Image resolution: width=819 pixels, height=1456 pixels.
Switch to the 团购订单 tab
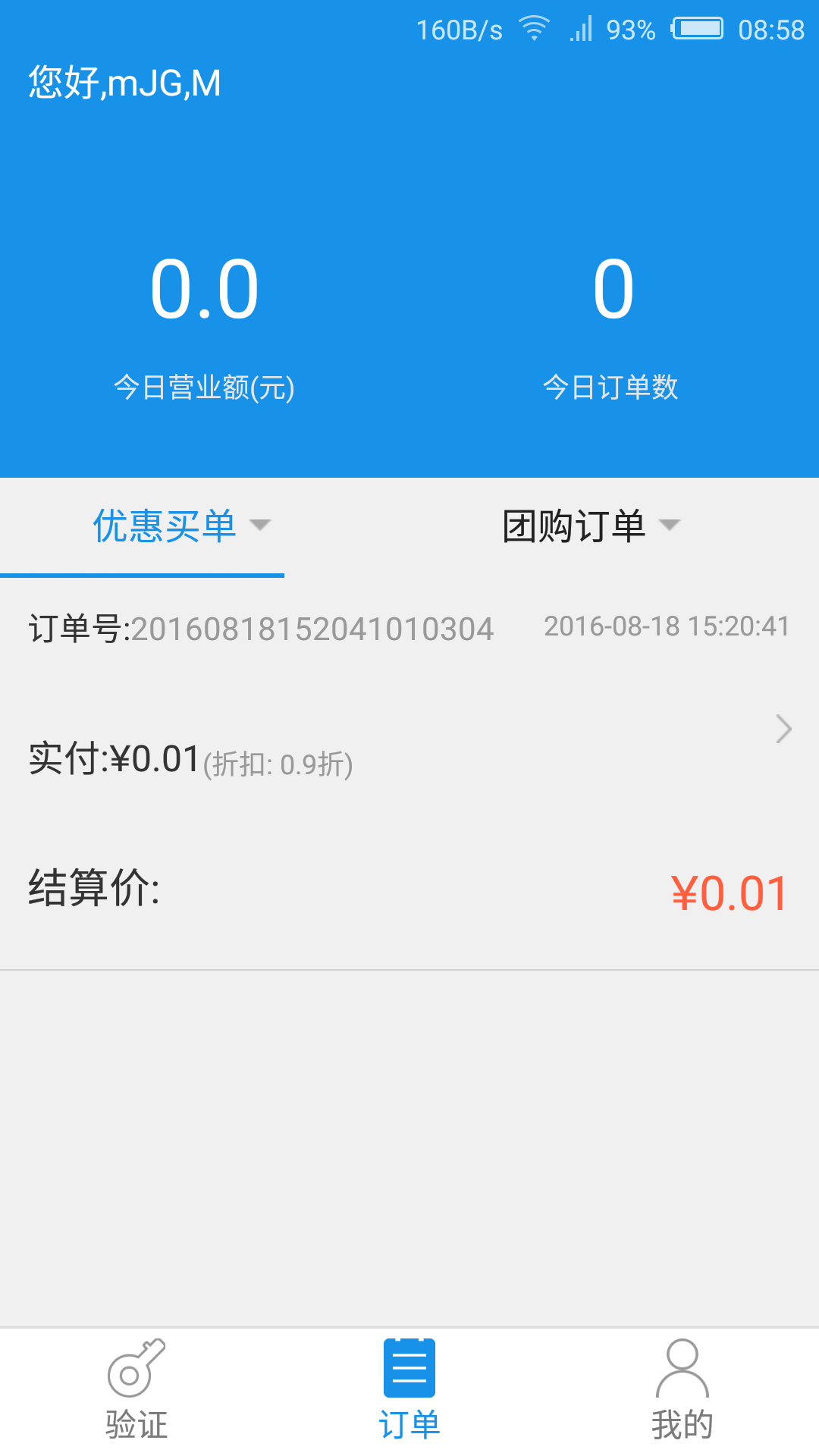pos(575,526)
